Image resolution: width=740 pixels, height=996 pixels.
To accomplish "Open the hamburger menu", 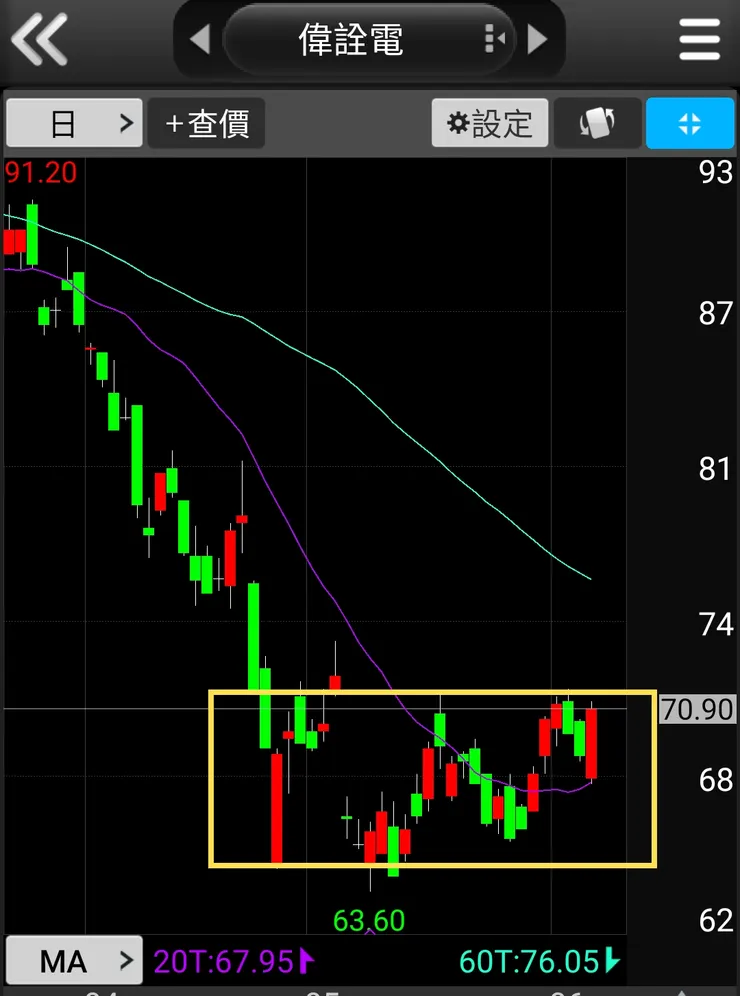I will (699, 40).
